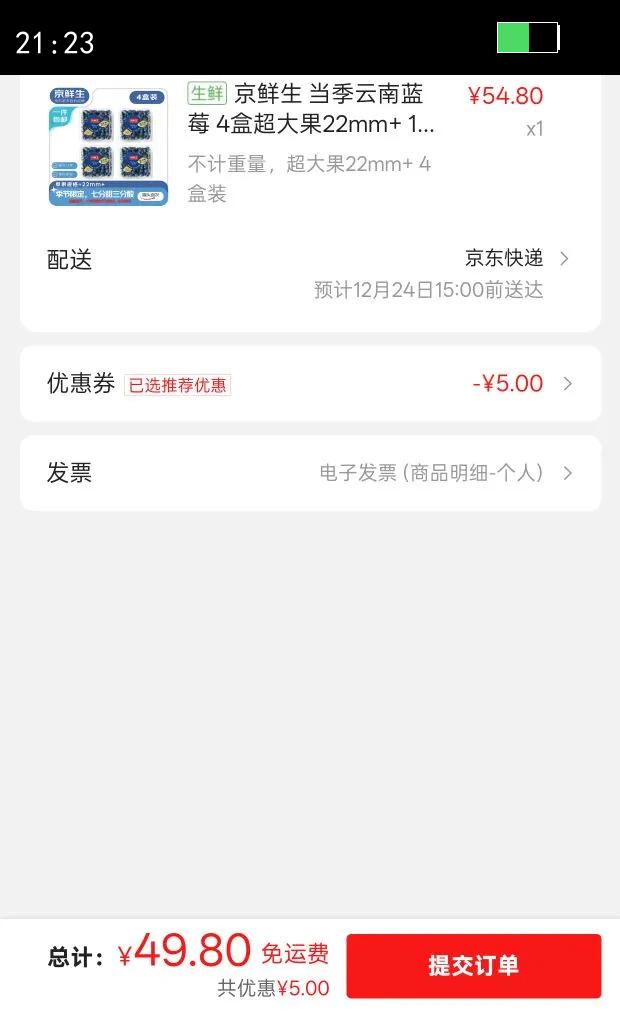The width and height of the screenshot is (620, 1015).
Task: Open the 京鲜生 blueberry product thumbnail
Action: (x=108, y=146)
